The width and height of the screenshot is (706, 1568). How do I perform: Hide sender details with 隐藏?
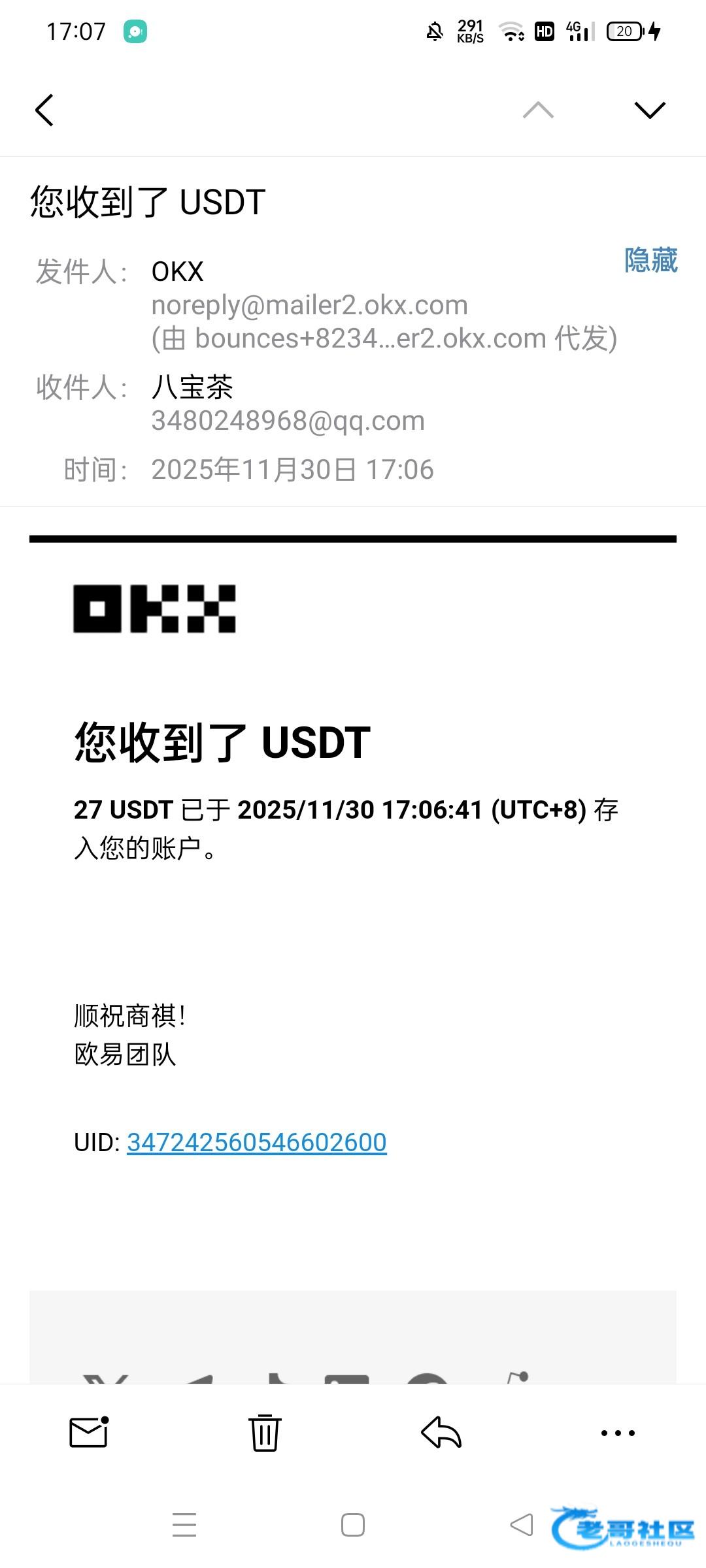point(650,259)
